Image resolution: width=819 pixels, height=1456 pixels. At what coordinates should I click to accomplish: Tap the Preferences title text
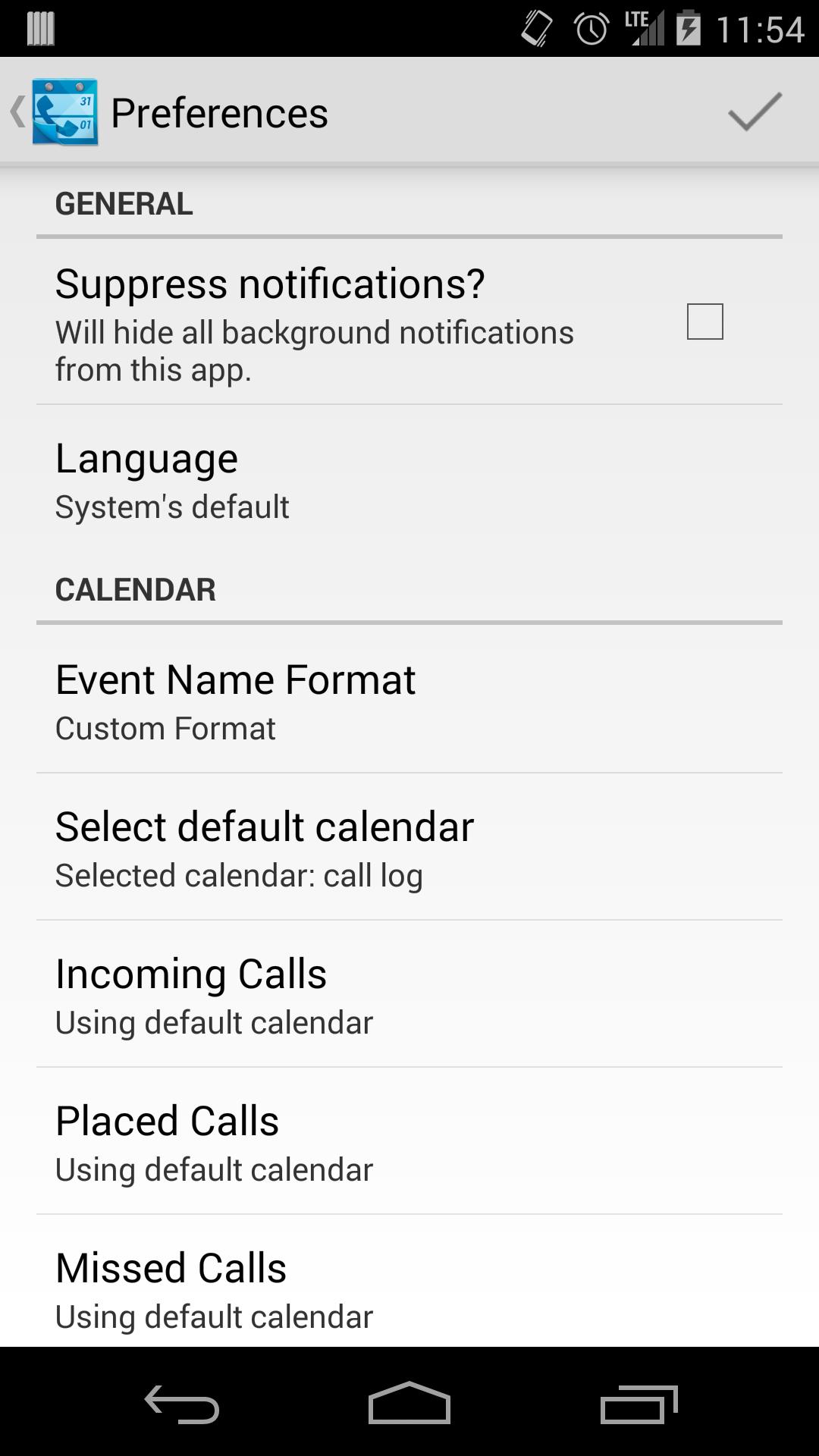219,111
